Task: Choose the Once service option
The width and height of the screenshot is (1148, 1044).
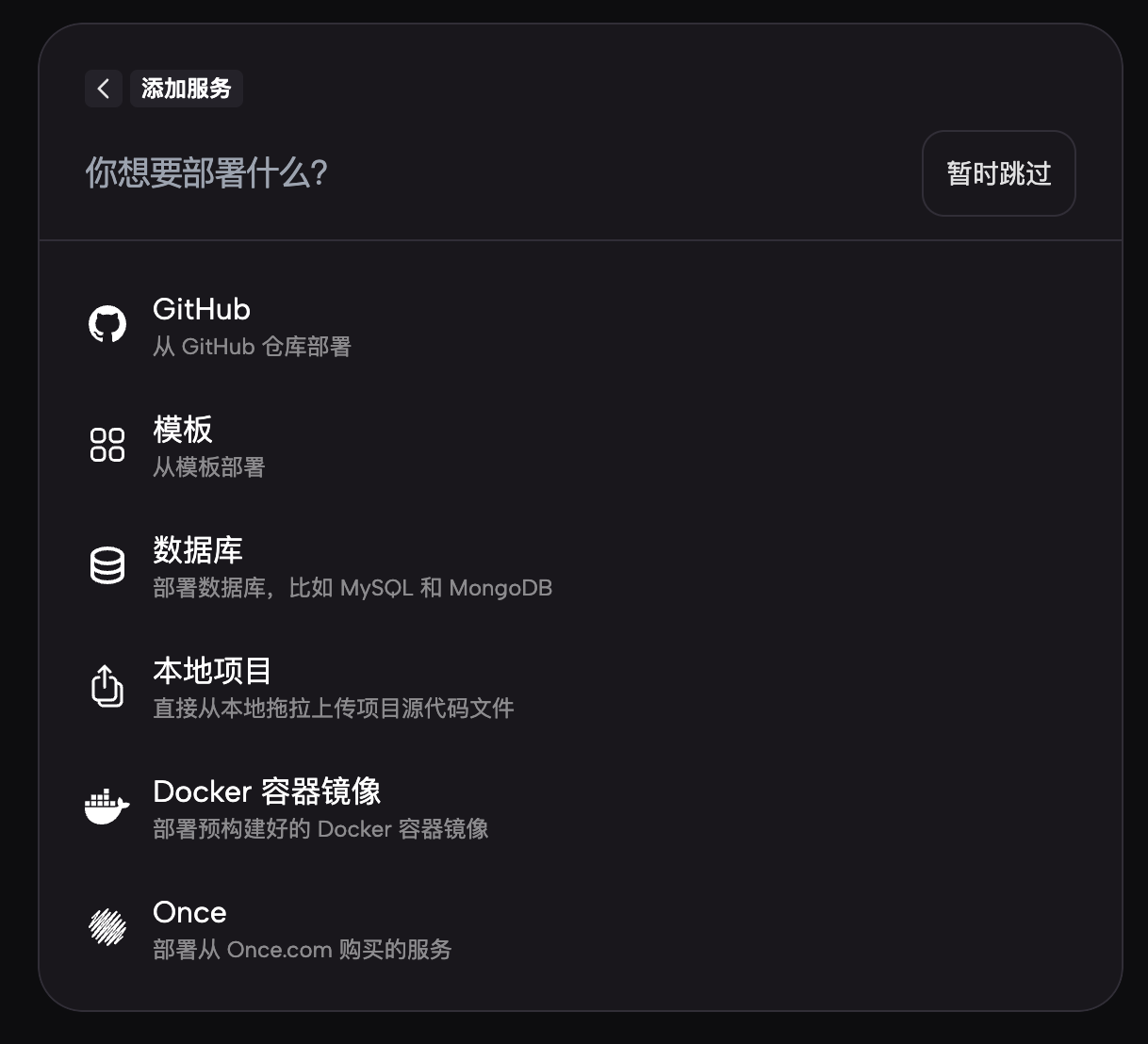Action: tap(190, 927)
